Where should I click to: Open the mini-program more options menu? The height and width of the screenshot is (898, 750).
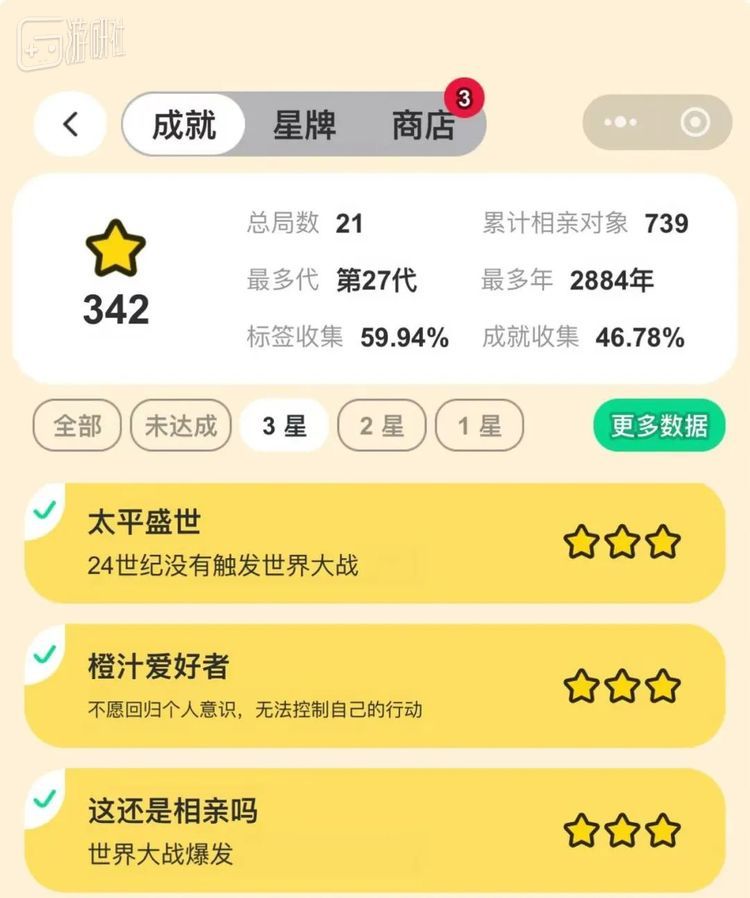click(622, 122)
